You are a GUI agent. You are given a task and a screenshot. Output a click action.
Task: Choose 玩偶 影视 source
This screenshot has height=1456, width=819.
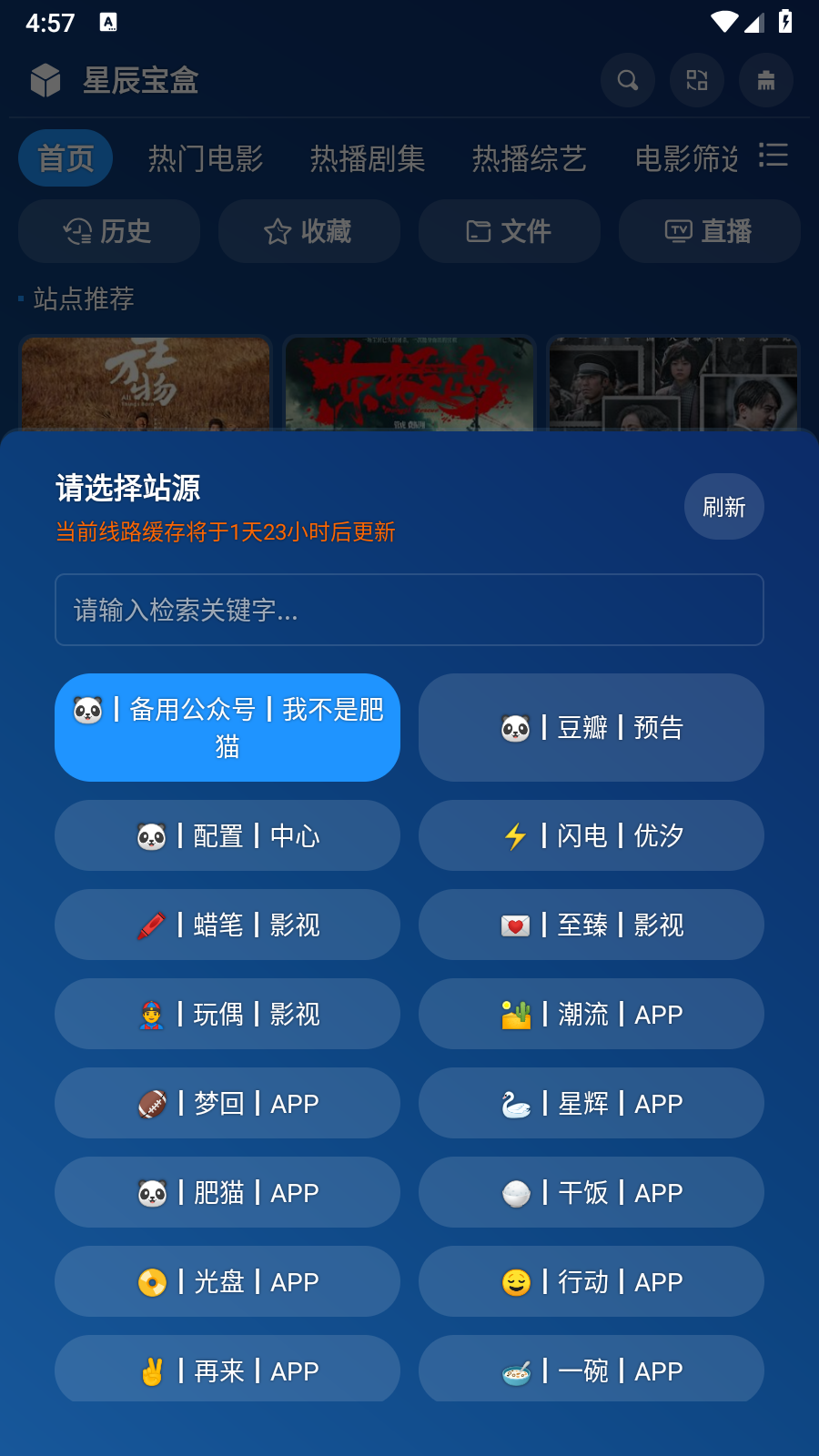pyautogui.click(x=227, y=1014)
